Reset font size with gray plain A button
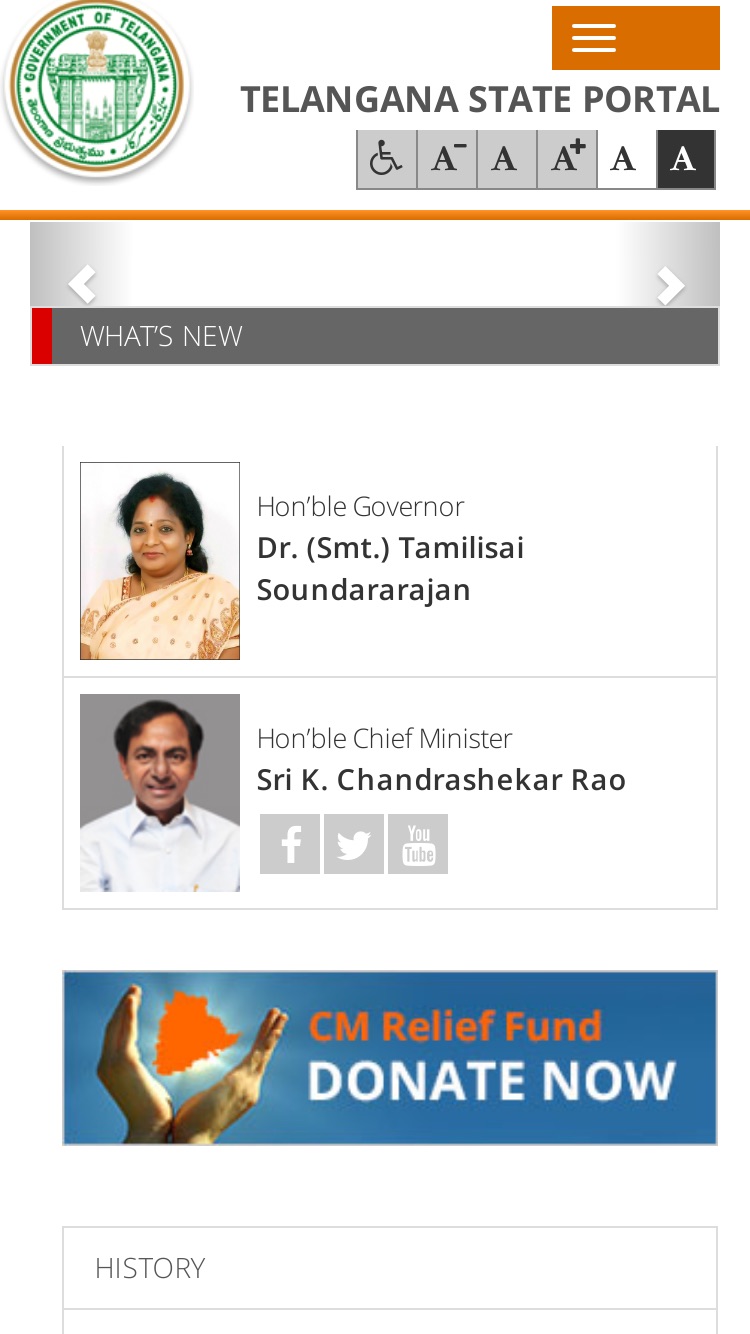The width and height of the screenshot is (750, 1334). click(507, 159)
